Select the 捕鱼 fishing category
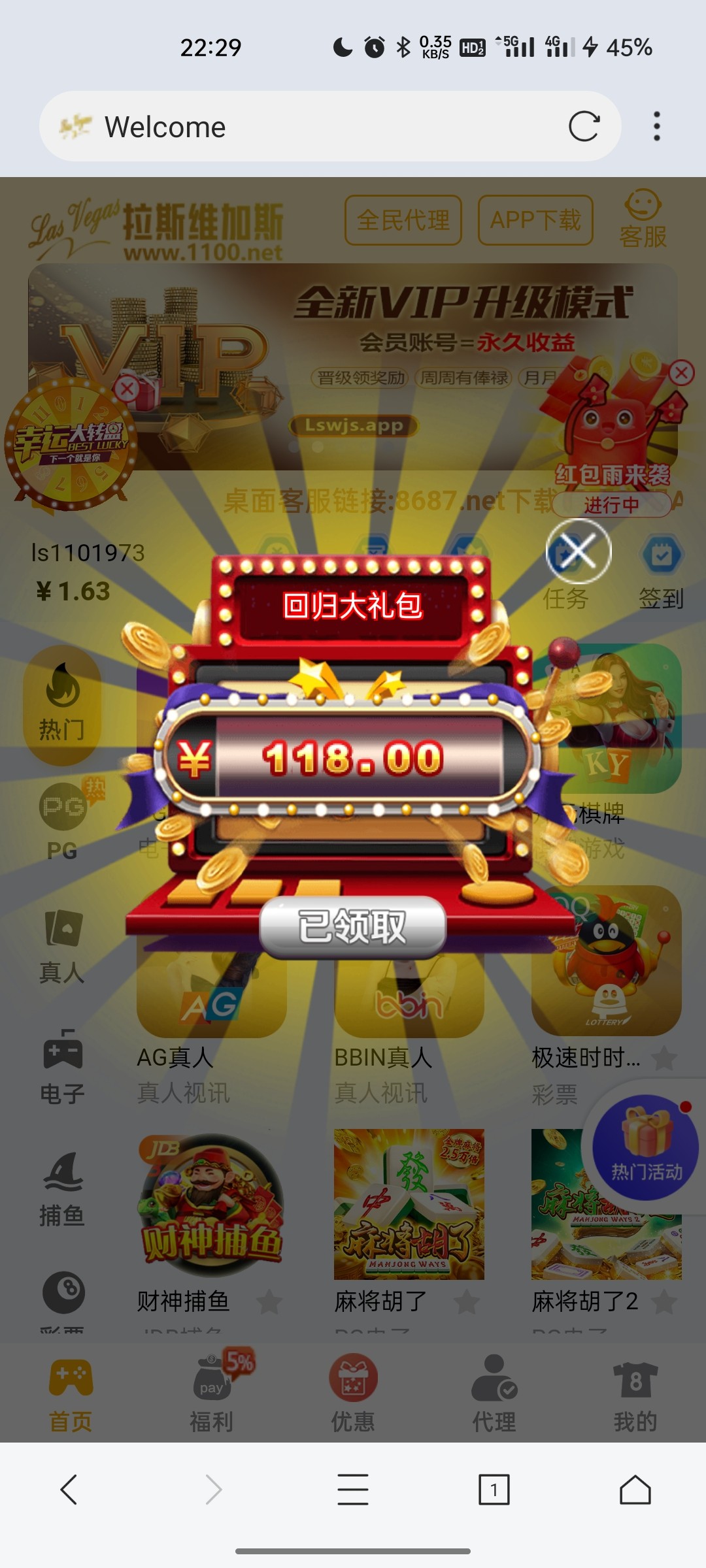Viewport: 706px width, 1568px height. point(62,1189)
